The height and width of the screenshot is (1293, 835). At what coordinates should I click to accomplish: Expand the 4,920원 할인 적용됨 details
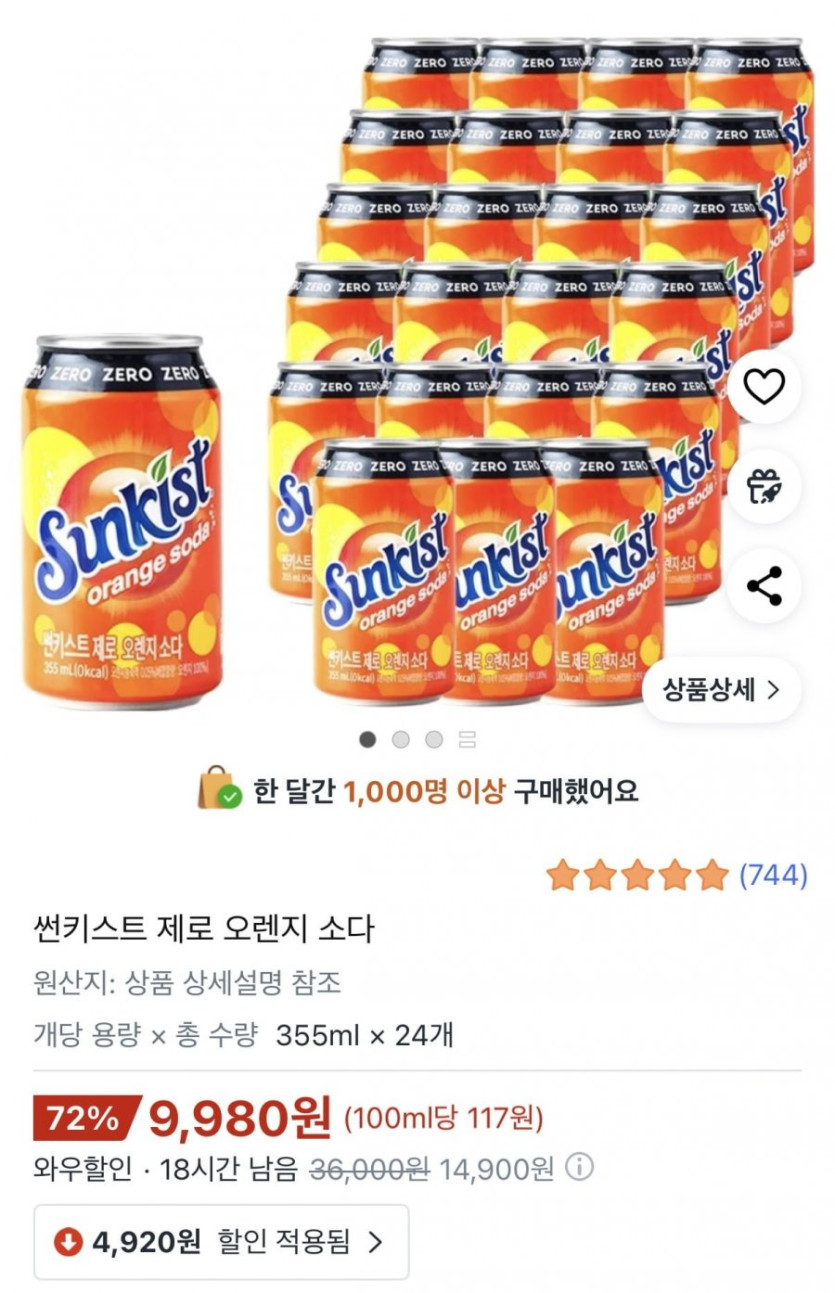pos(221,1242)
